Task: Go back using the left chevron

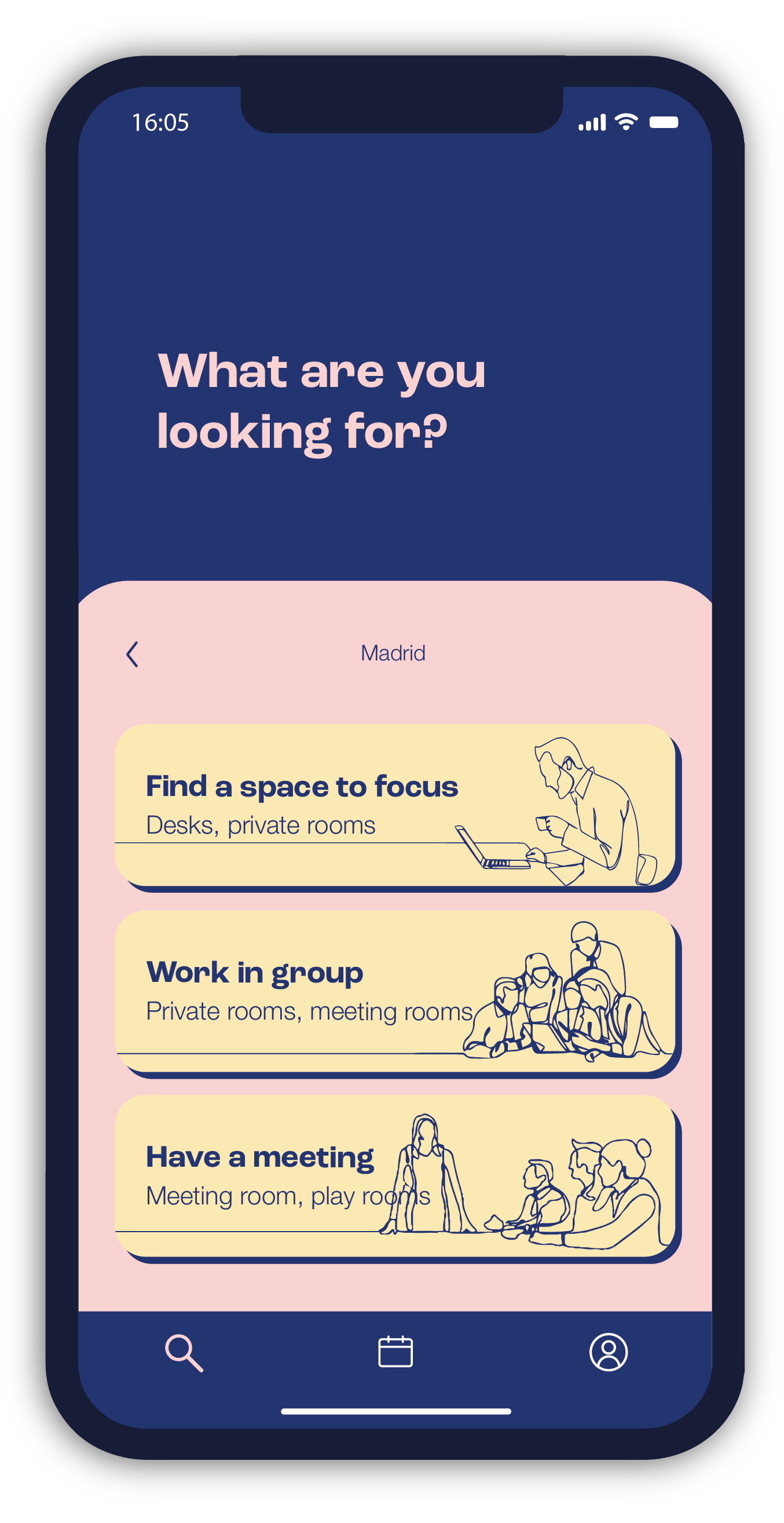Action: (x=133, y=654)
